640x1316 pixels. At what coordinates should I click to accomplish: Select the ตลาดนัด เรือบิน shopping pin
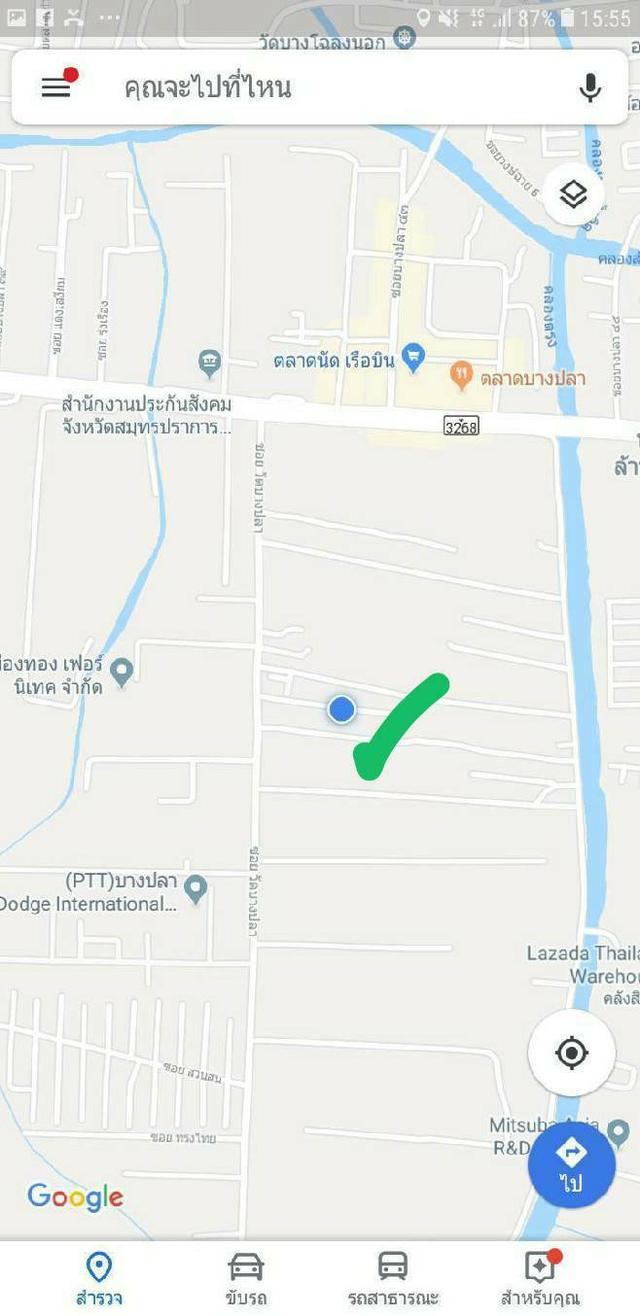tap(414, 355)
